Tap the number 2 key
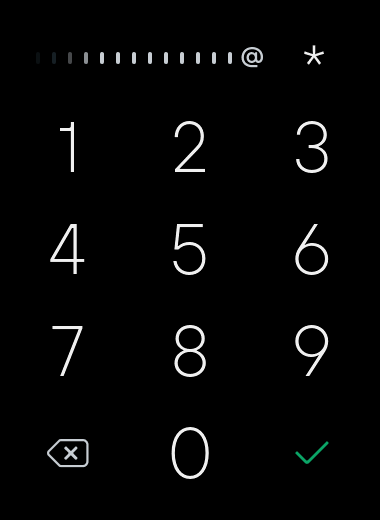This screenshot has height=520, width=380. click(x=190, y=147)
